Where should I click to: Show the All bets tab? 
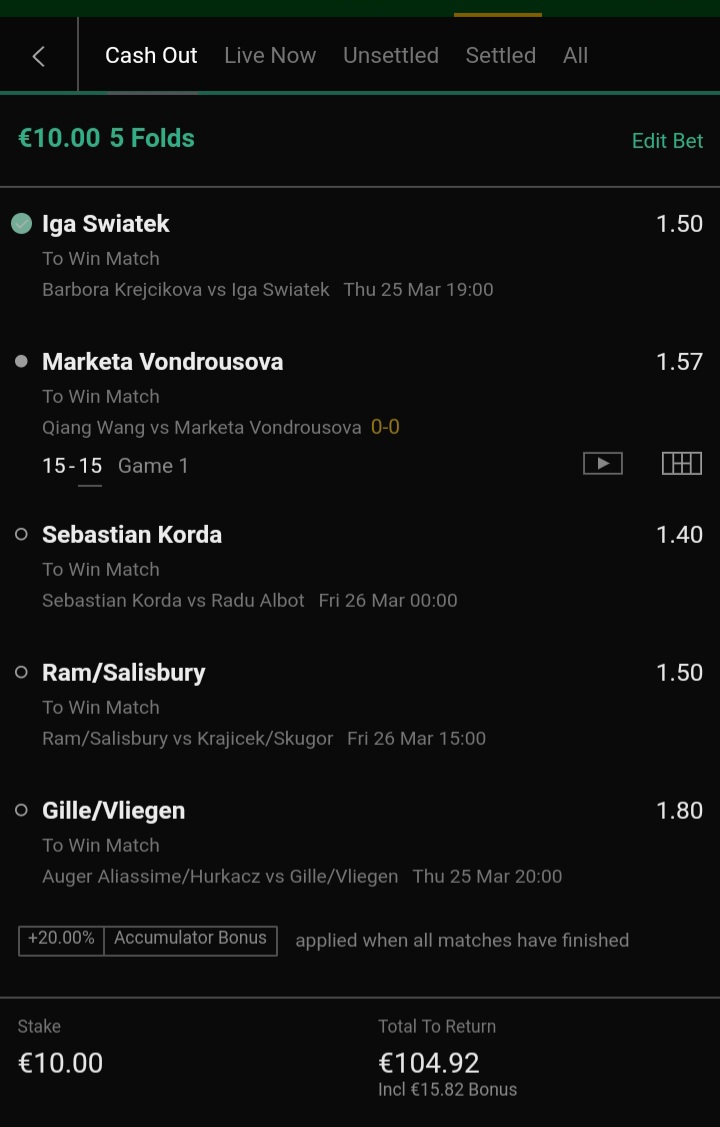(575, 56)
